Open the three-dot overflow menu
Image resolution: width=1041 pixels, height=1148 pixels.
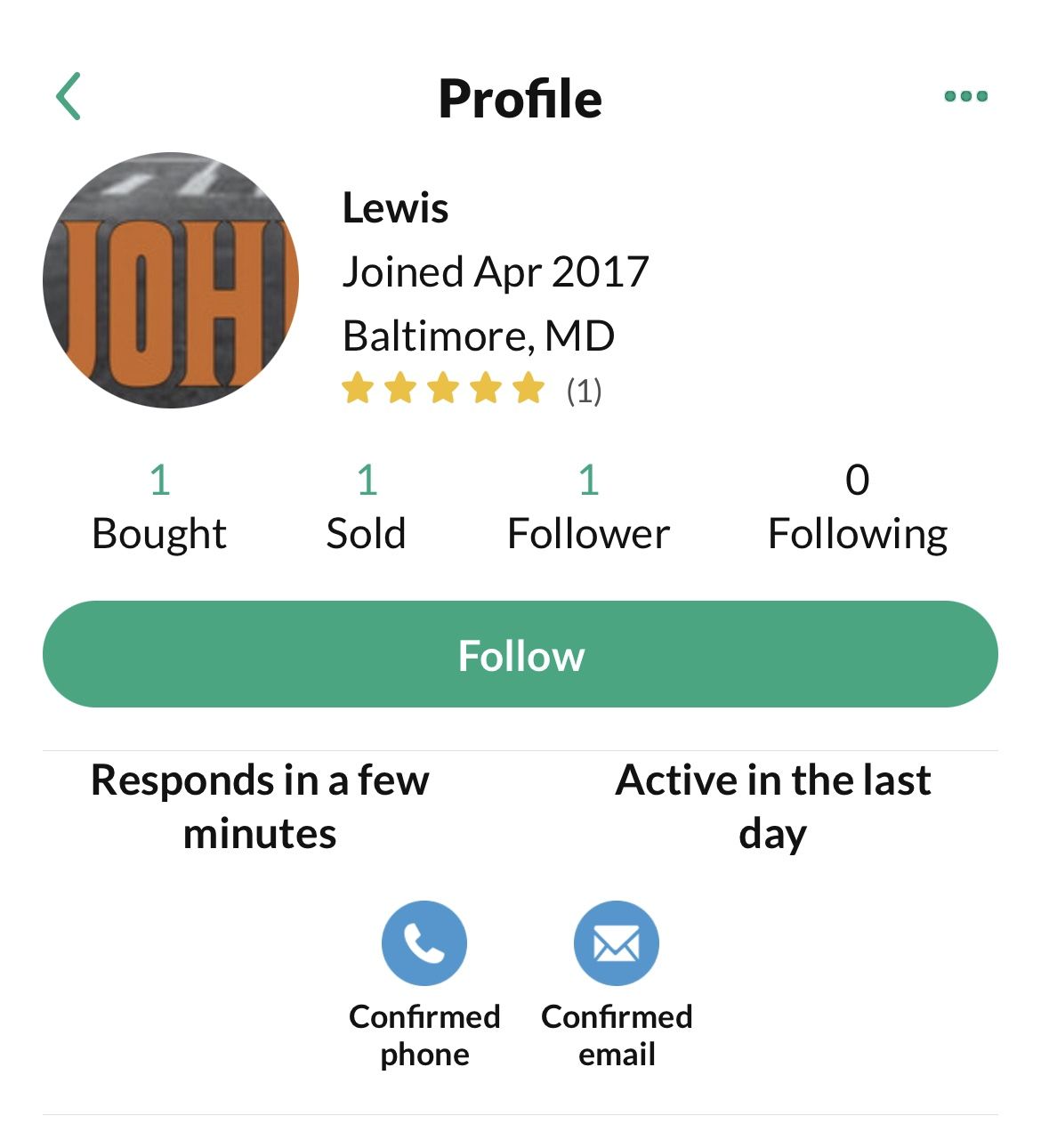pos(965,96)
